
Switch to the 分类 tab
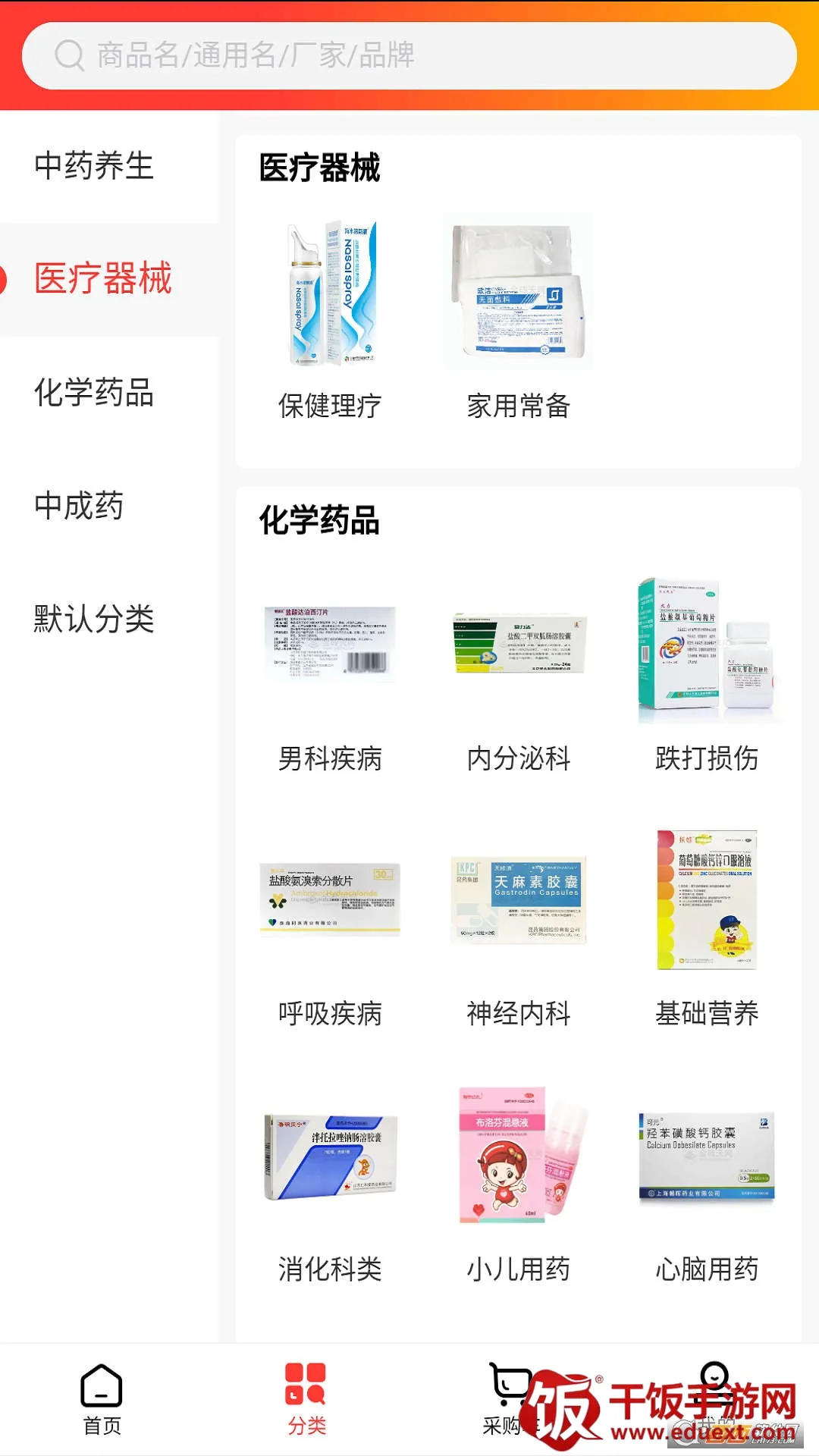(306, 1399)
